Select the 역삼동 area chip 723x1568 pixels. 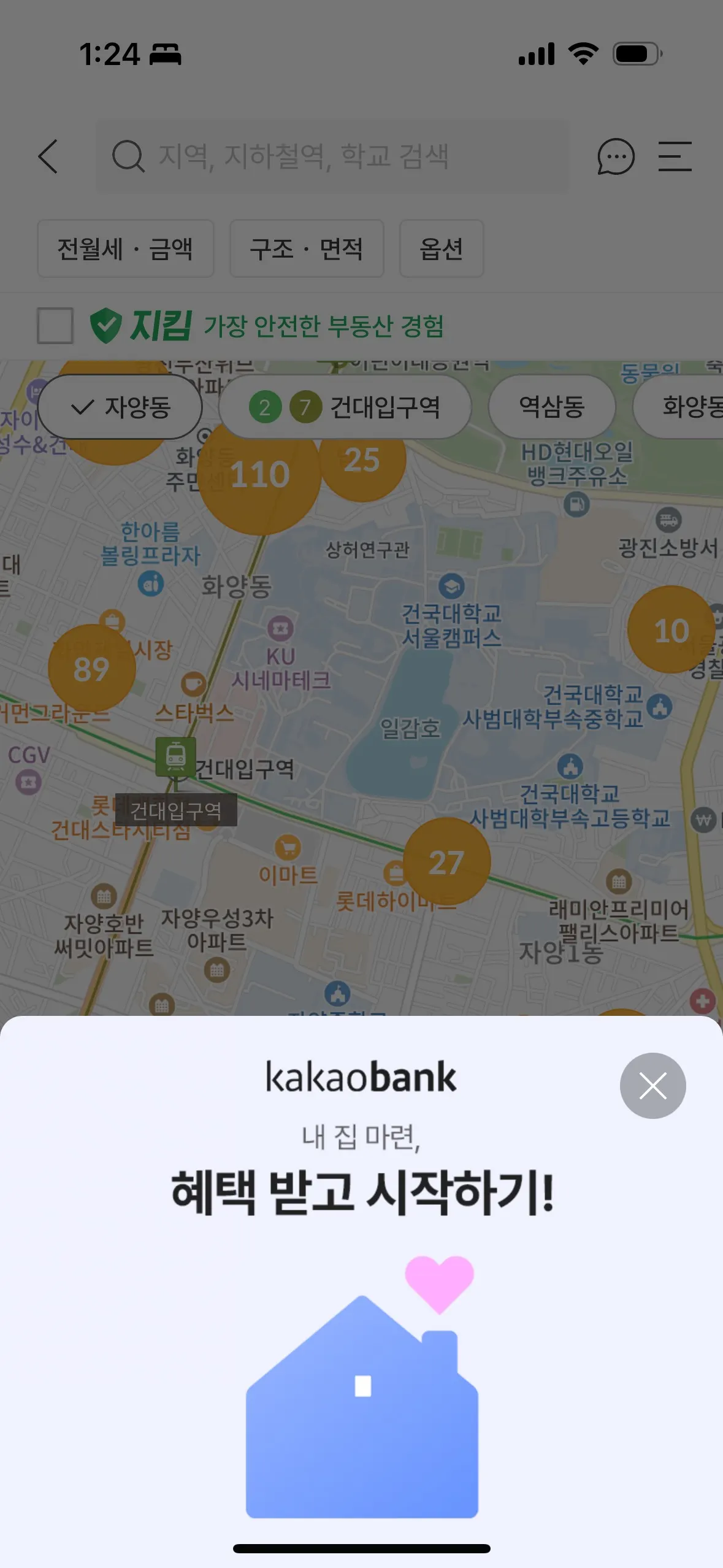551,407
